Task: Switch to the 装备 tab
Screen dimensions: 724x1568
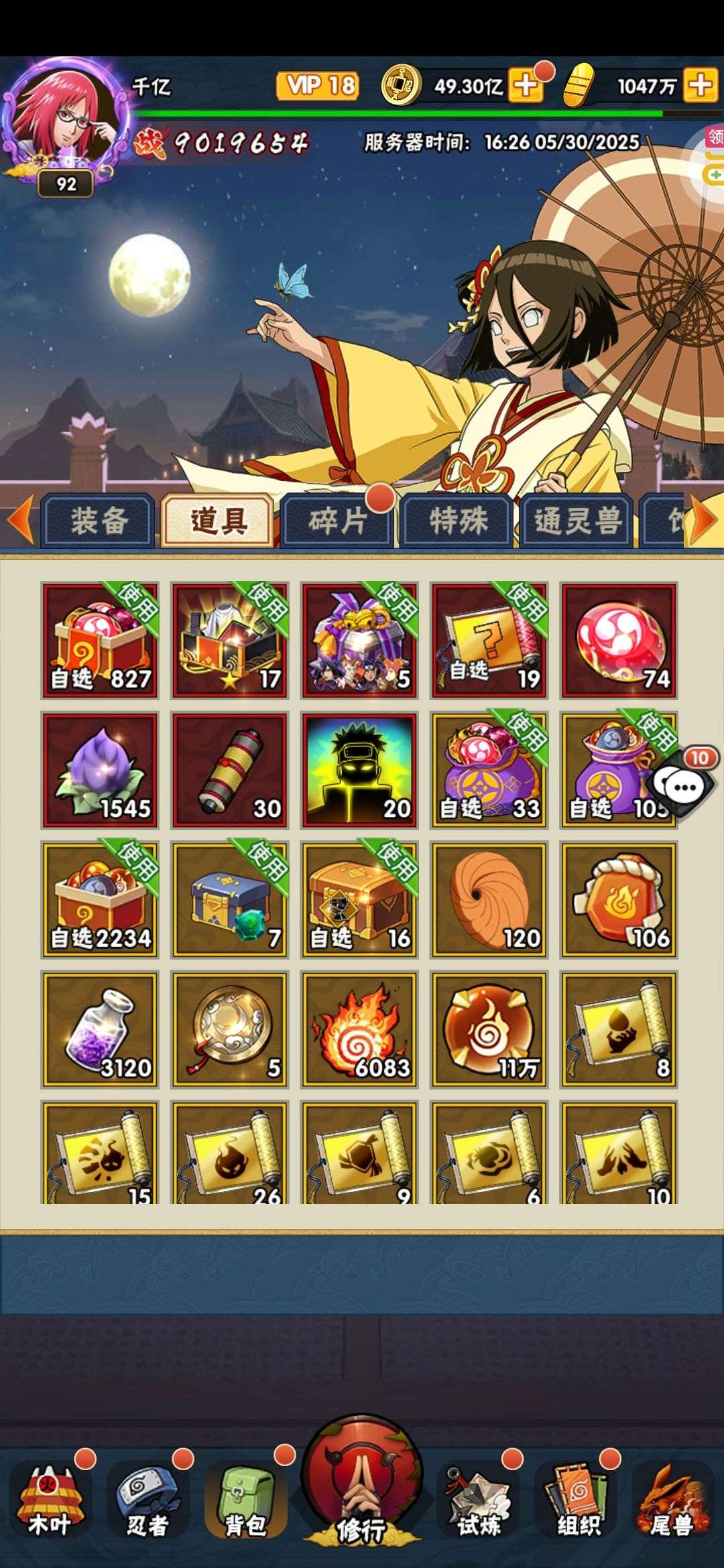Action: coord(98,521)
